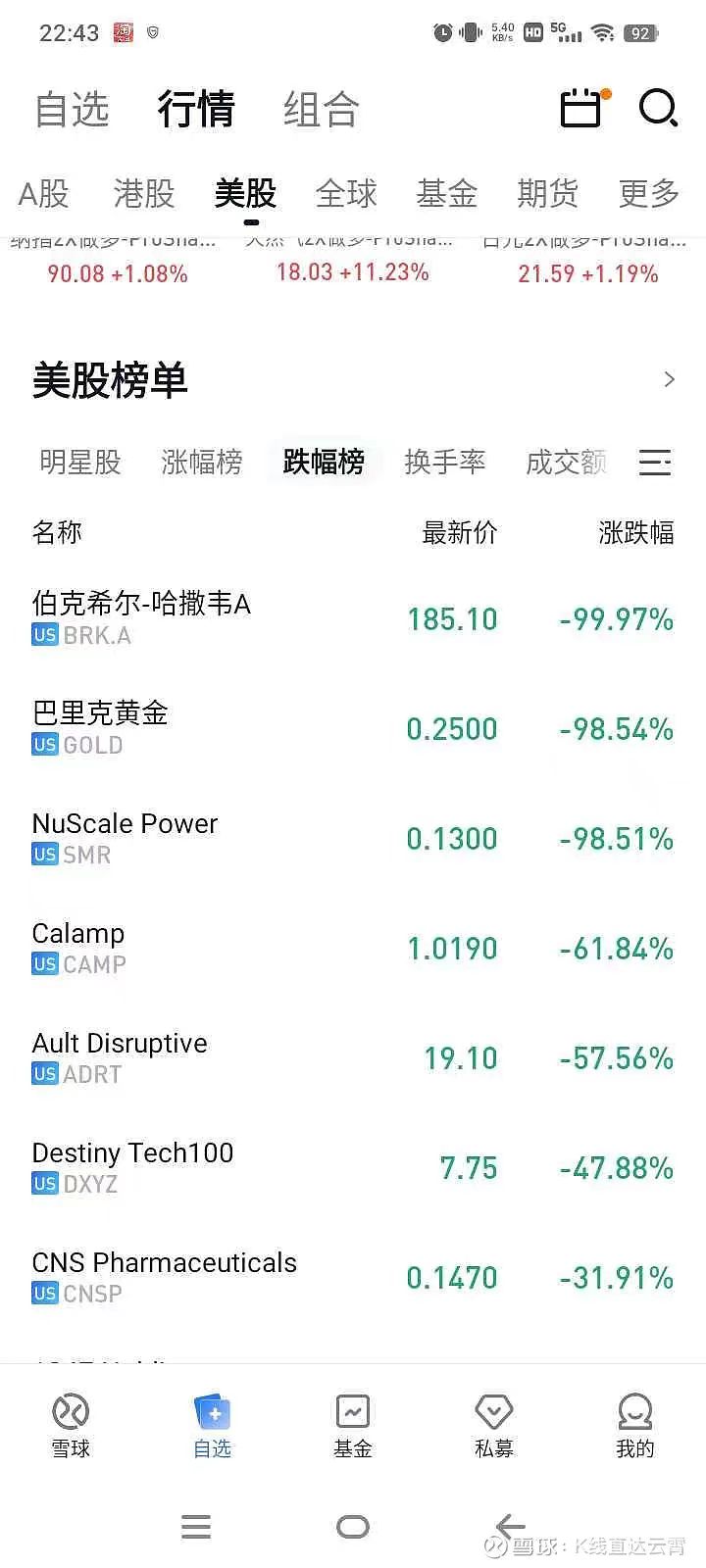Open the trading calendar icon
This screenshot has height=1568, width=706.
581,110
